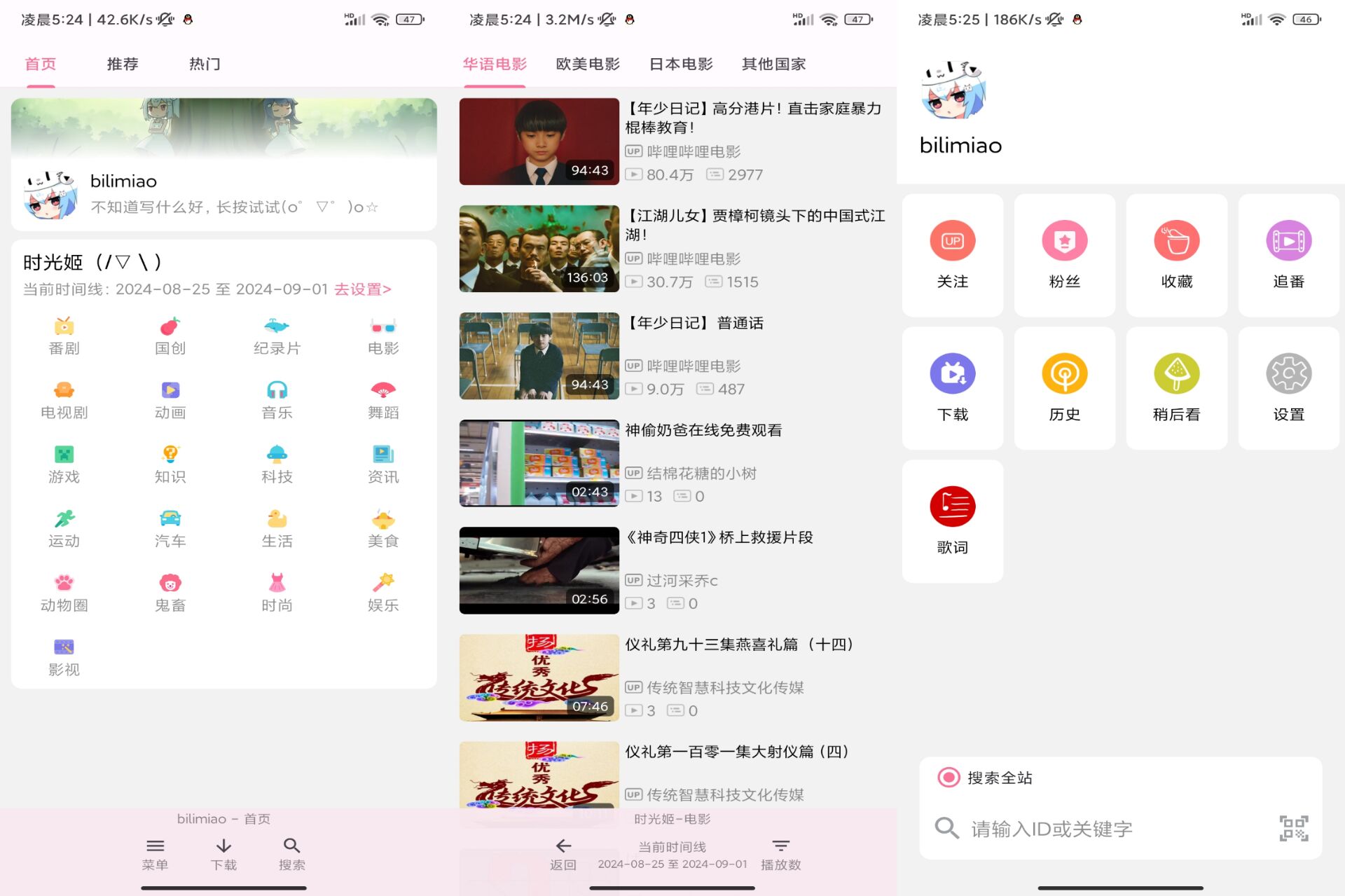Open the 关注 following tile
Screen dimensions: 1345x896
952,256
